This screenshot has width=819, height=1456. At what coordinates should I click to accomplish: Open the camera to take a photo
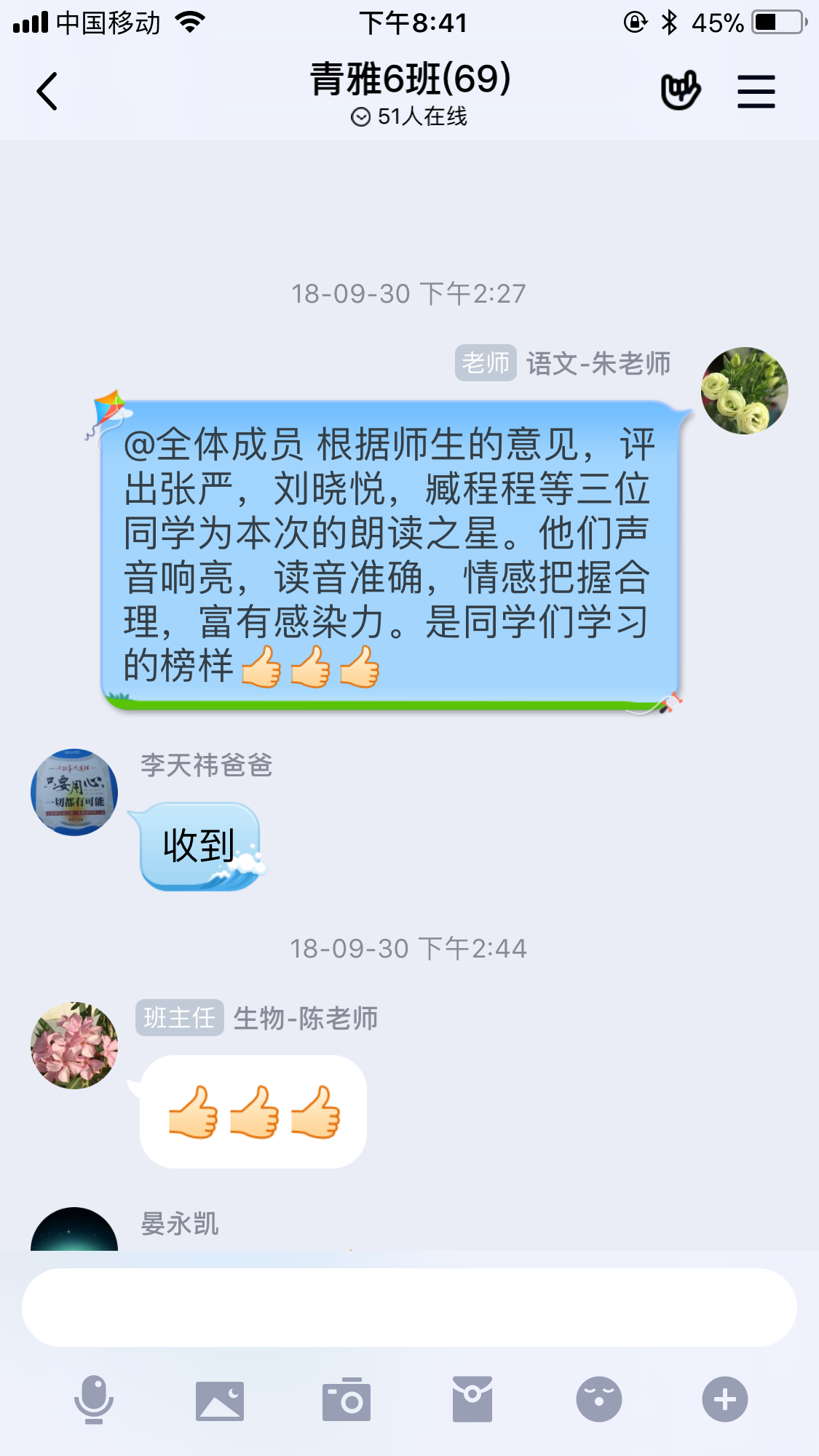coord(347,1399)
